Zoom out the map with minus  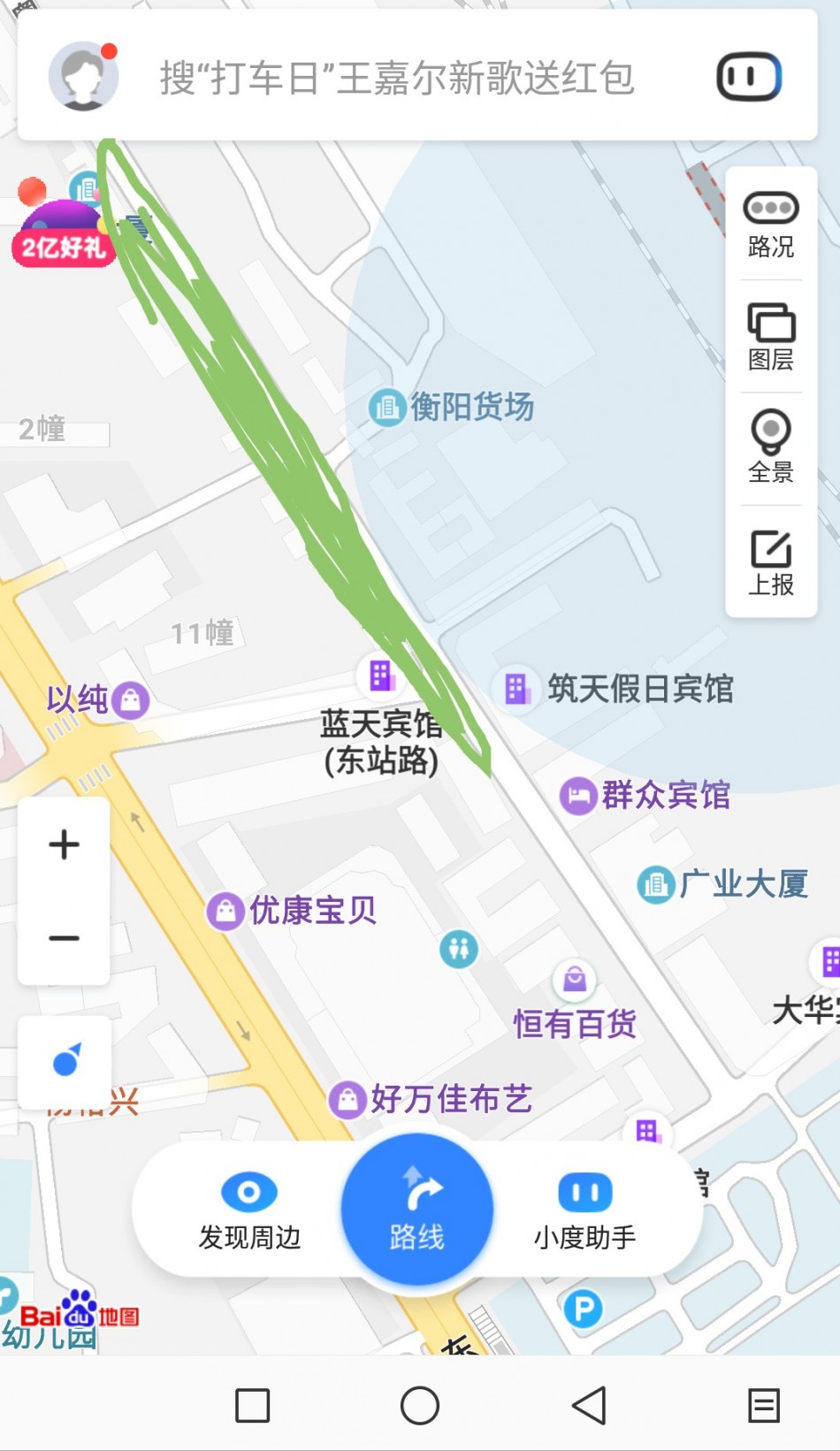coord(64,938)
